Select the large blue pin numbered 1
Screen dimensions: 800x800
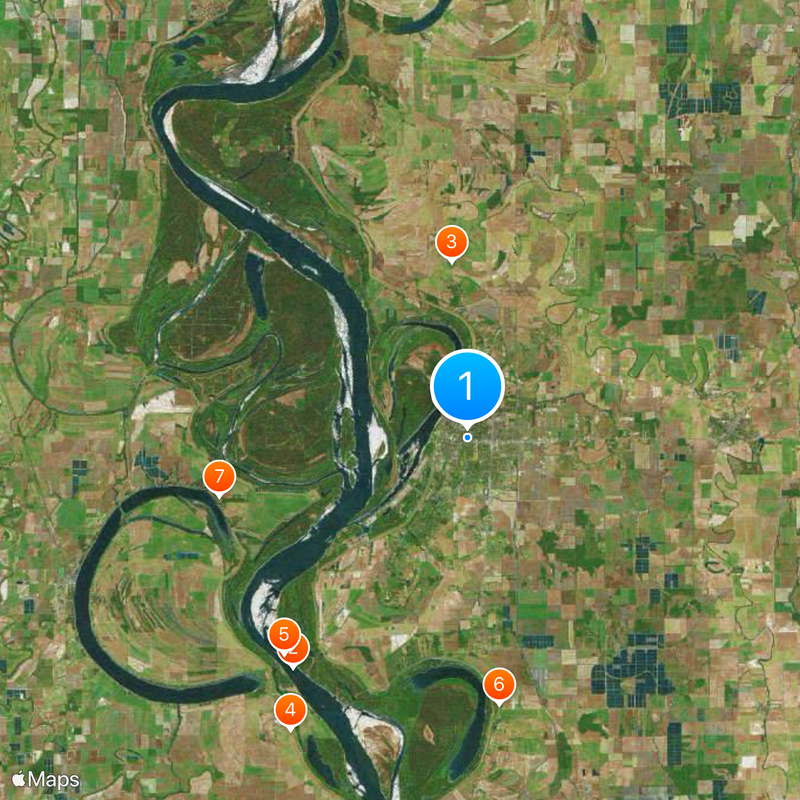tap(467, 386)
